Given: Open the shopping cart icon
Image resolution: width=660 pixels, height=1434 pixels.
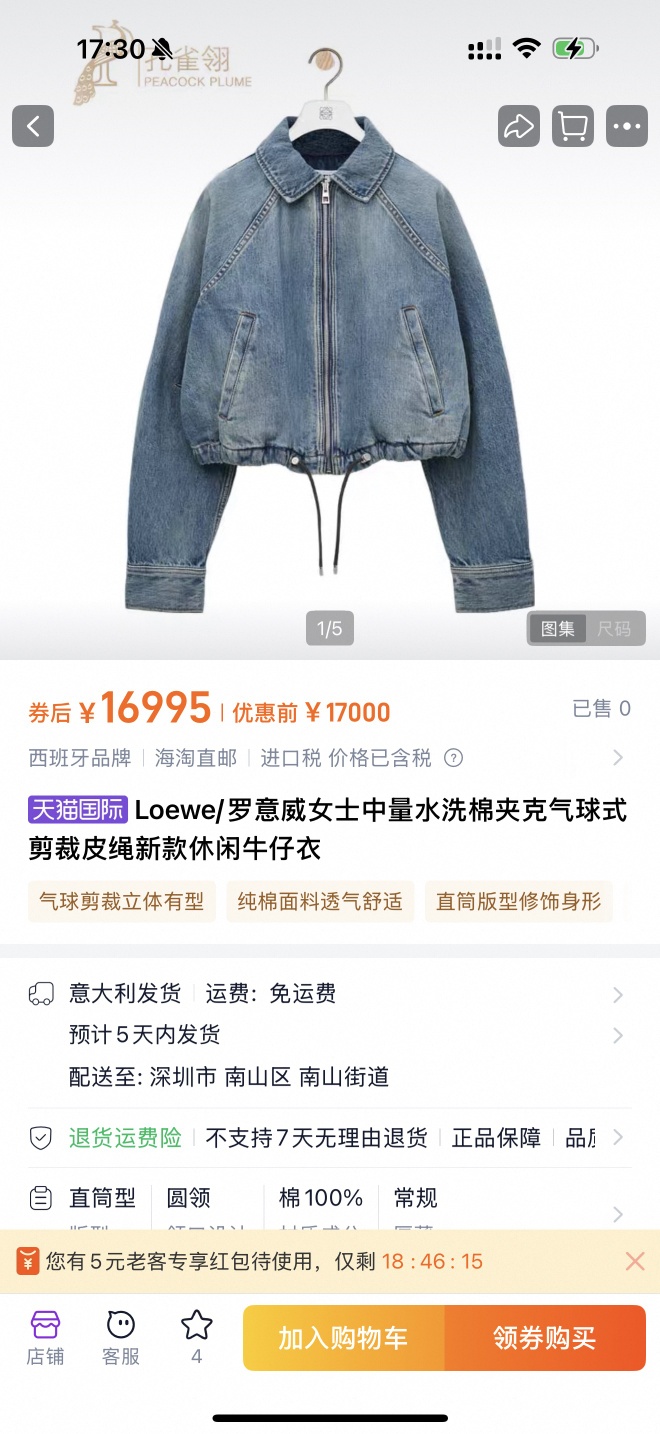Looking at the screenshot, I should 572,127.
